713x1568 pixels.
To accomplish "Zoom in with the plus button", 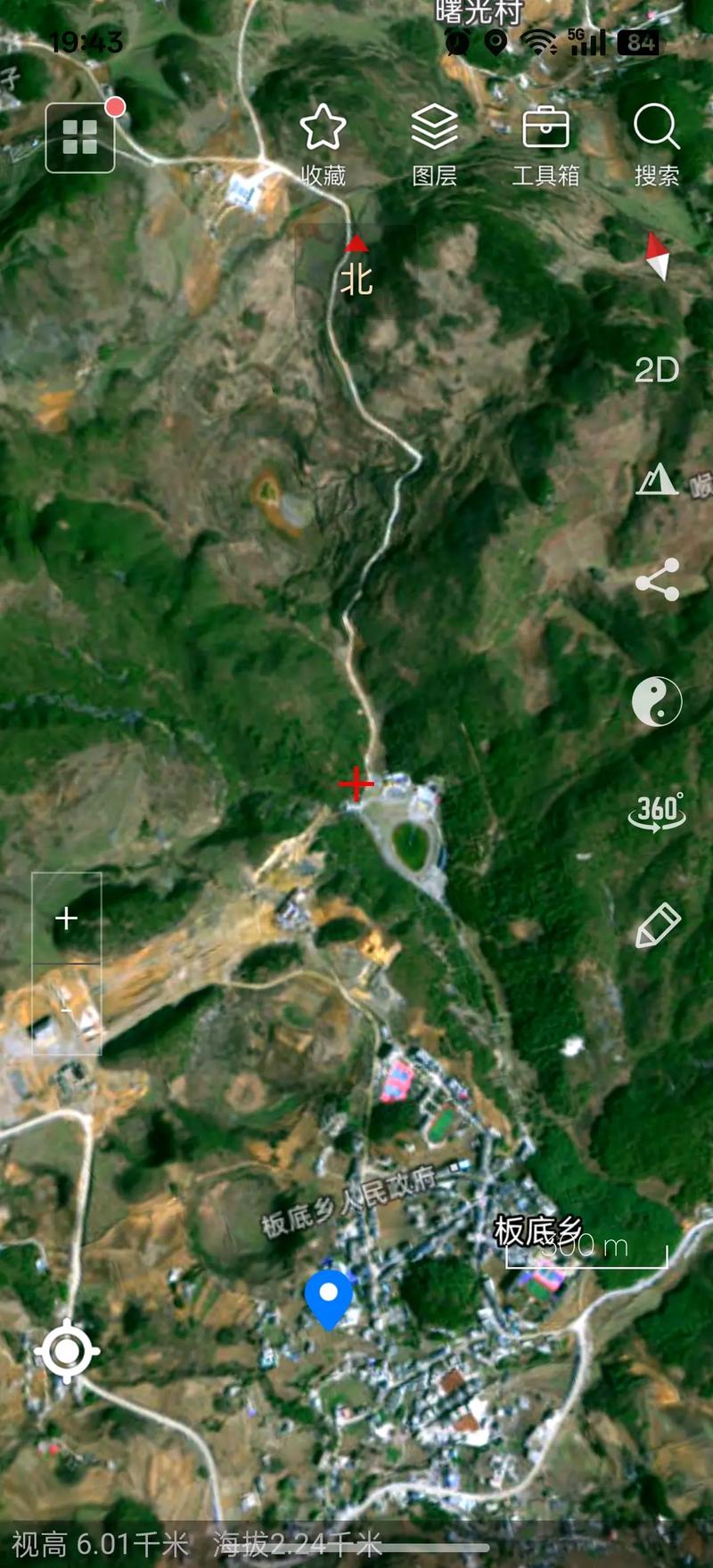I will 66,917.
